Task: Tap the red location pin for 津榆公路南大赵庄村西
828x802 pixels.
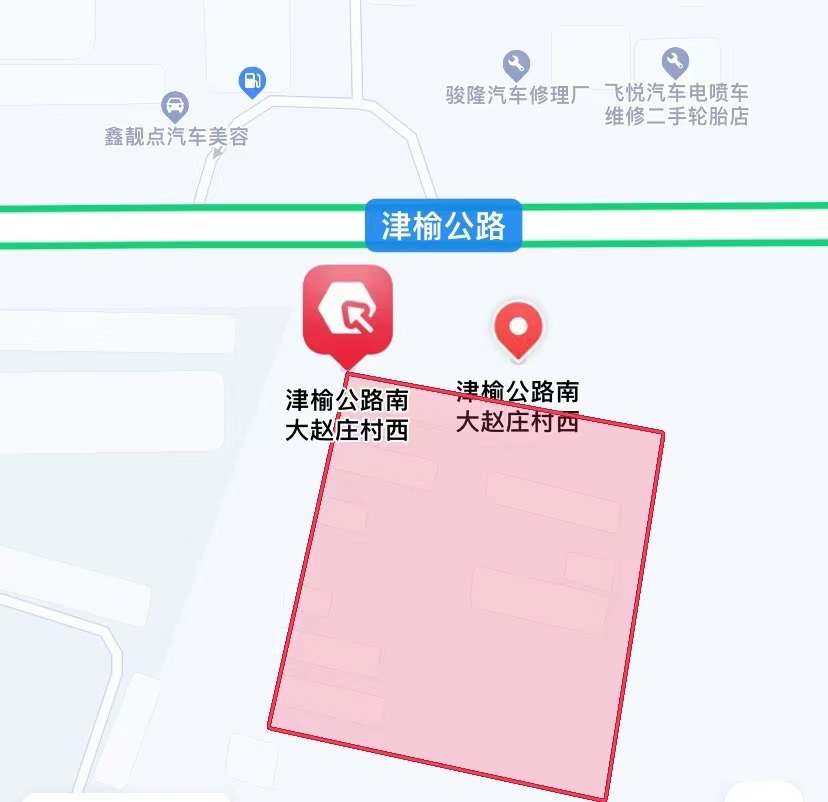Action: (x=518, y=330)
